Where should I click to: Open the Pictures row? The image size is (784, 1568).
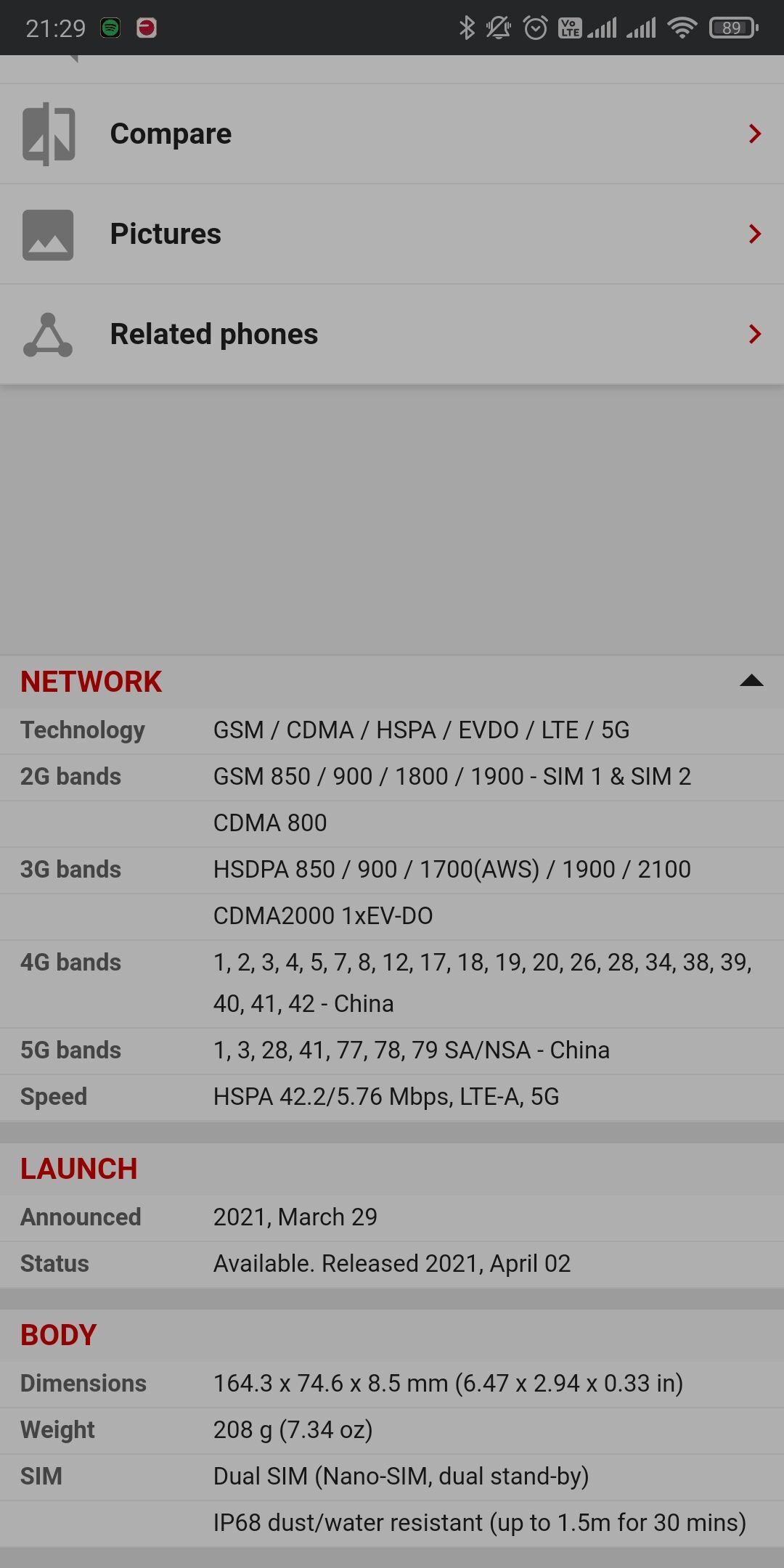pyautogui.click(x=392, y=234)
